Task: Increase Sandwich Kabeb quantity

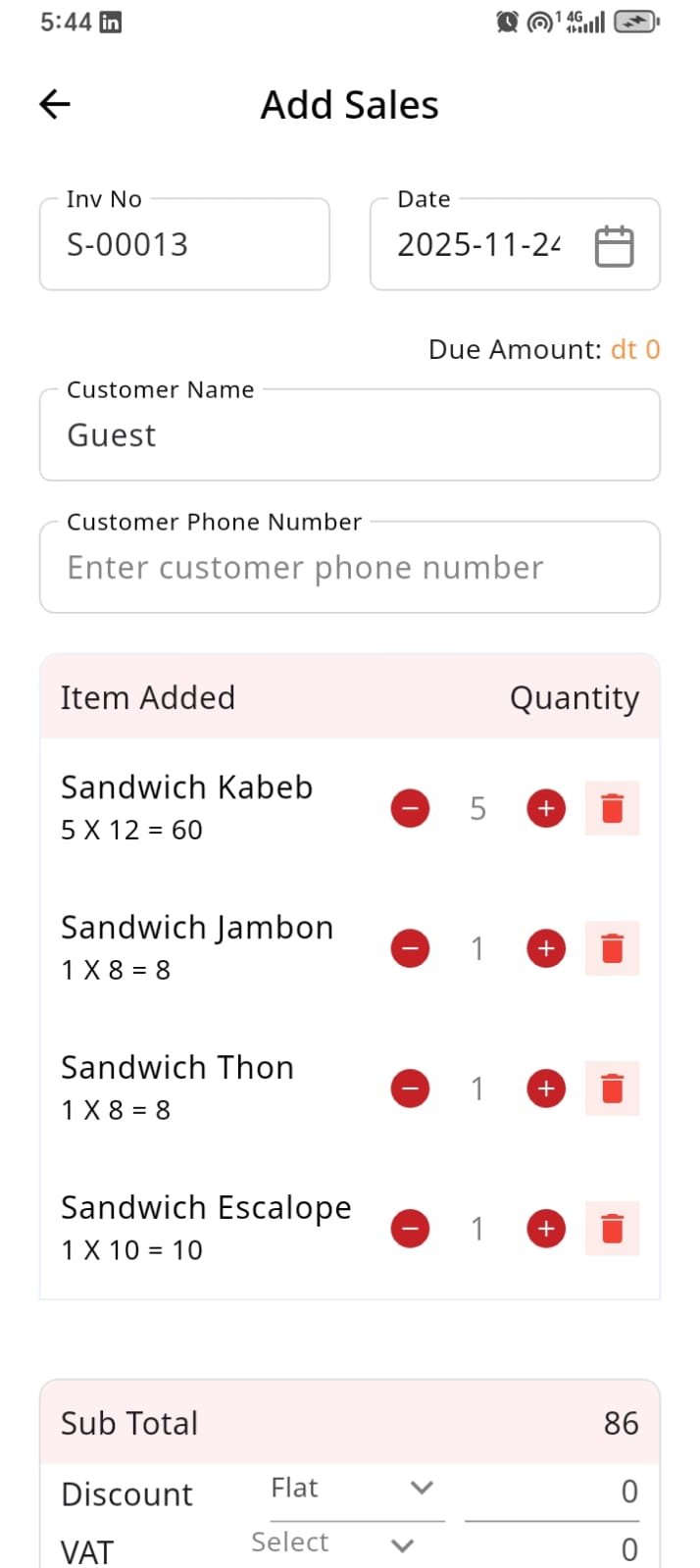Action: (546, 809)
